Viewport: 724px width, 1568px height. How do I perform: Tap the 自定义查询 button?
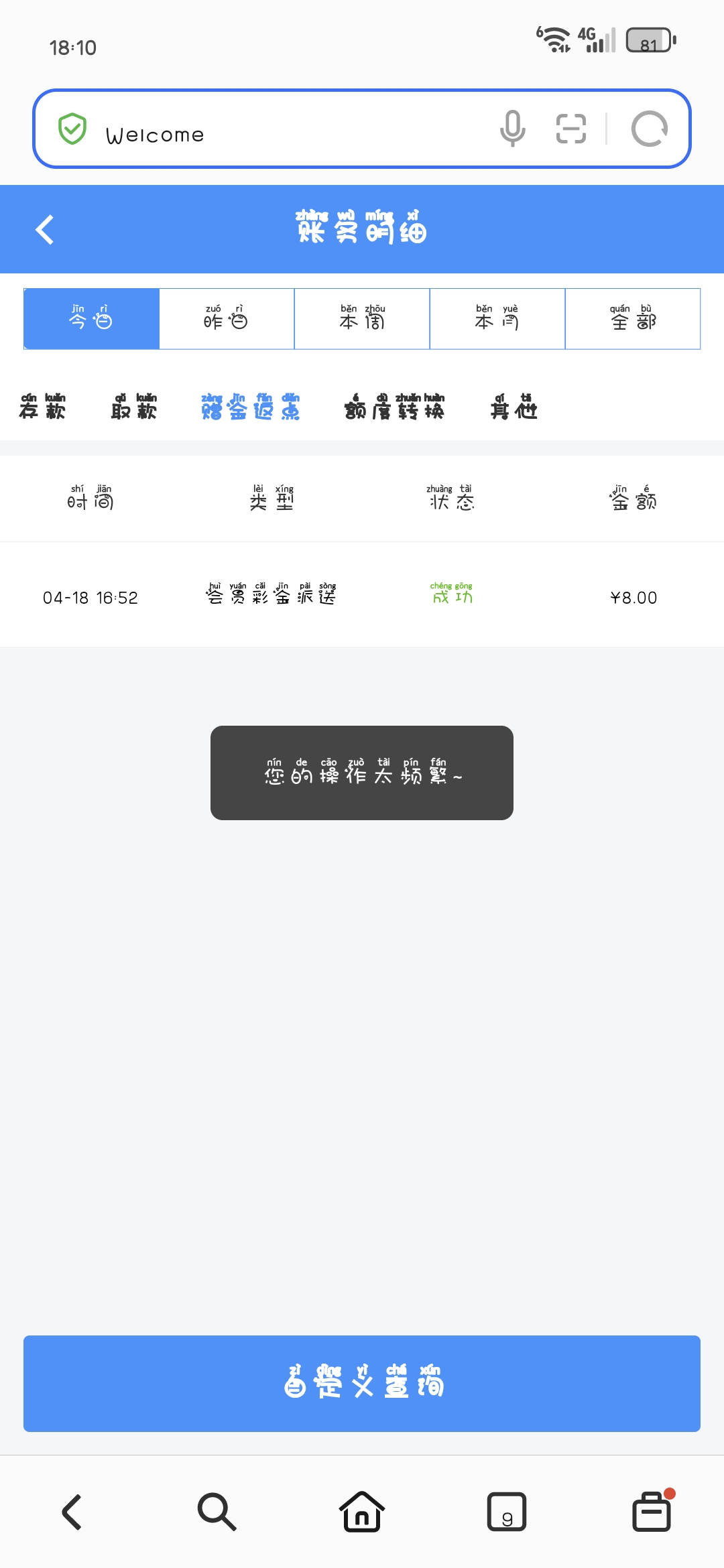coord(362,1383)
